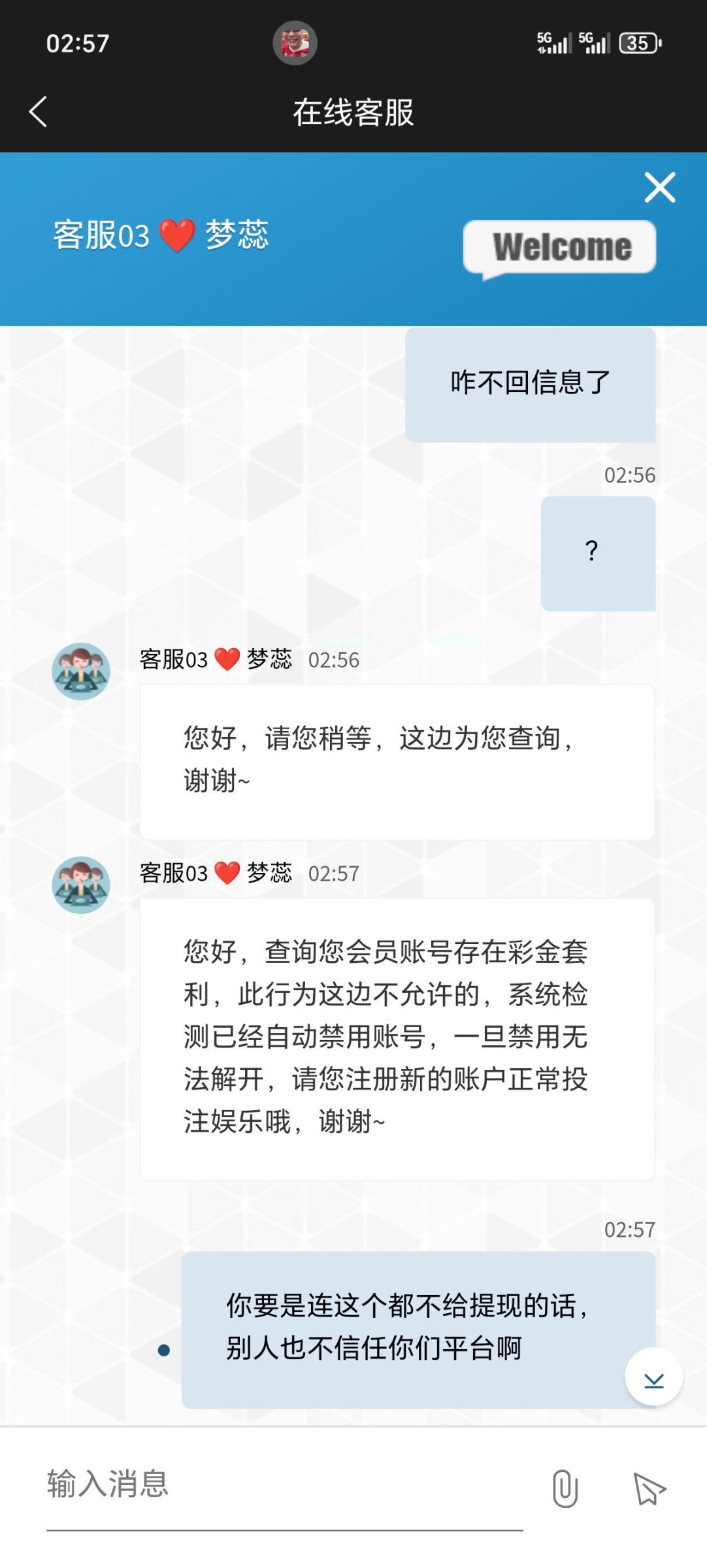Focus the 输入消息 text field
Image resolution: width=707 pixels, height=1568 pixels.
pyautogui.click(x=284, y=1484)
